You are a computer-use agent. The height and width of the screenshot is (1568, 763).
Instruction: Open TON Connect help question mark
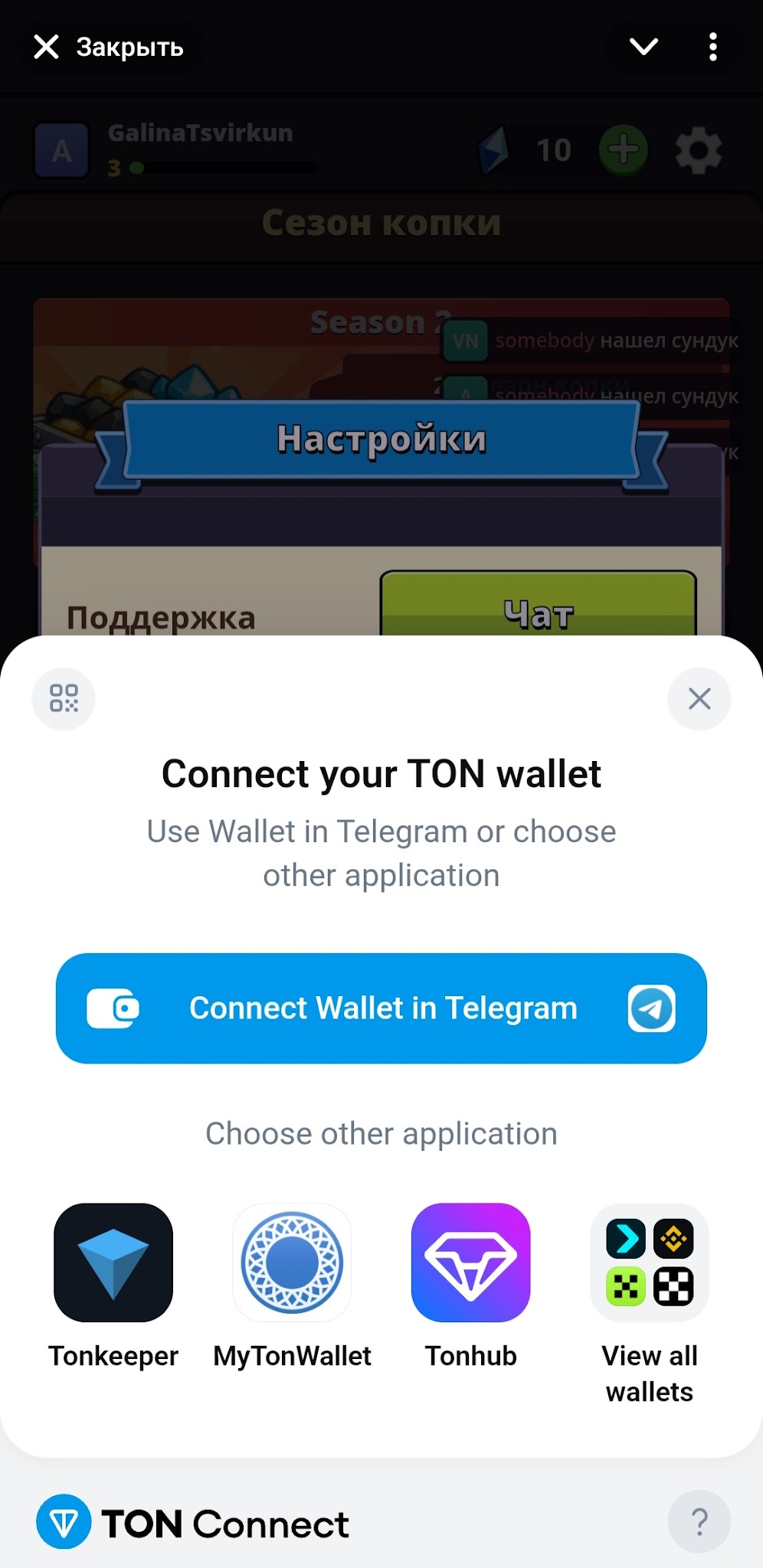click(699, 1521)
